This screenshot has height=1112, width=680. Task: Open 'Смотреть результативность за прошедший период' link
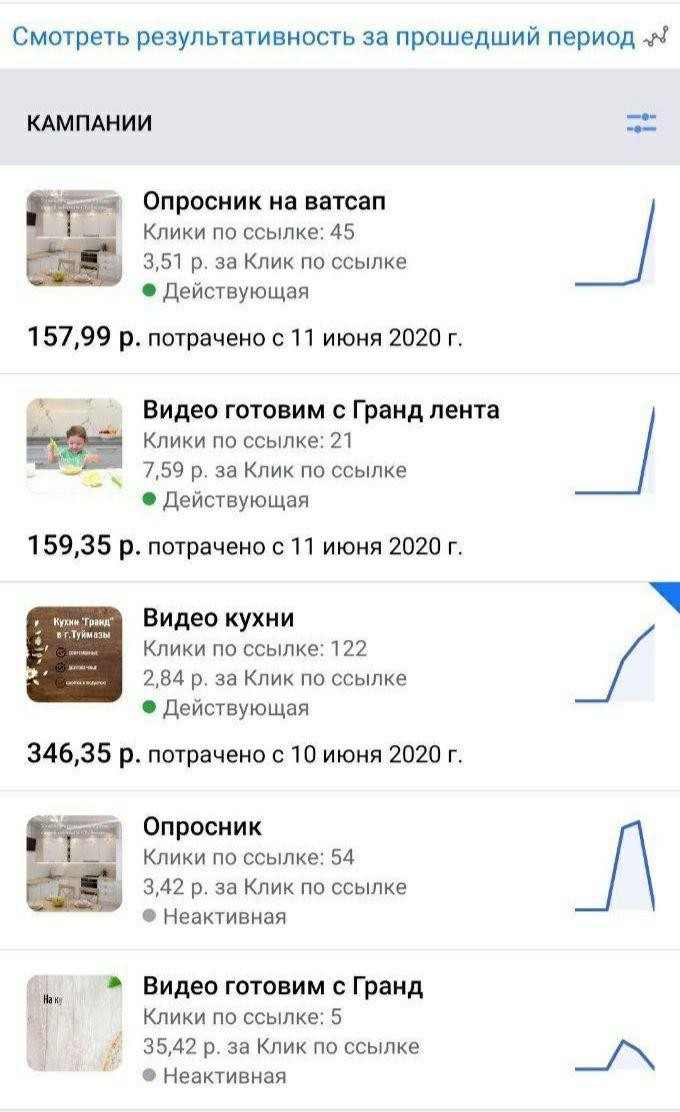click(x=323, y=38)
